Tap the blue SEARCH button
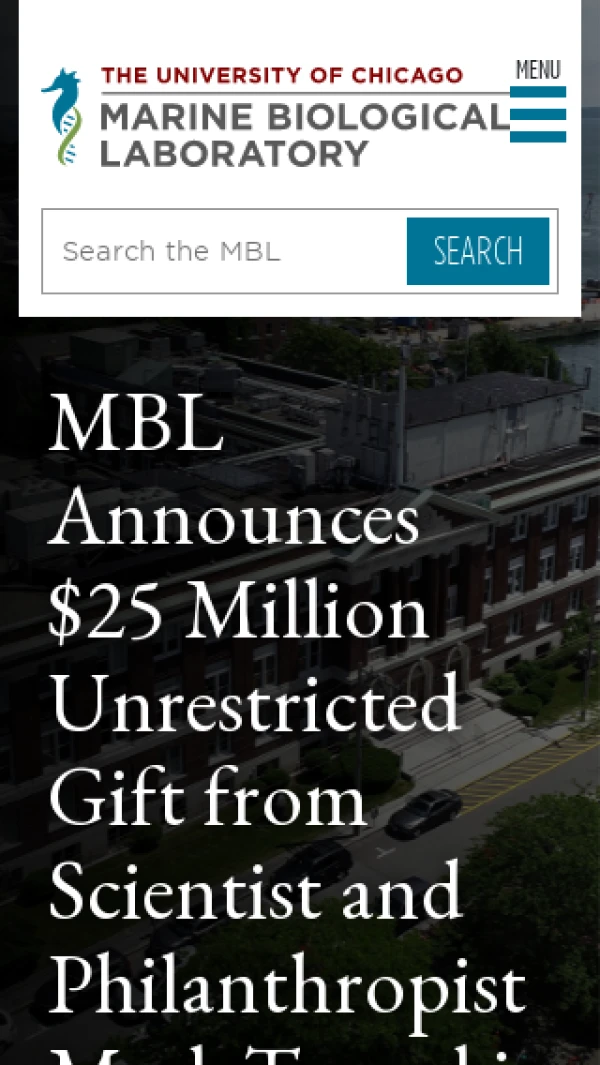 click(478, 251)
